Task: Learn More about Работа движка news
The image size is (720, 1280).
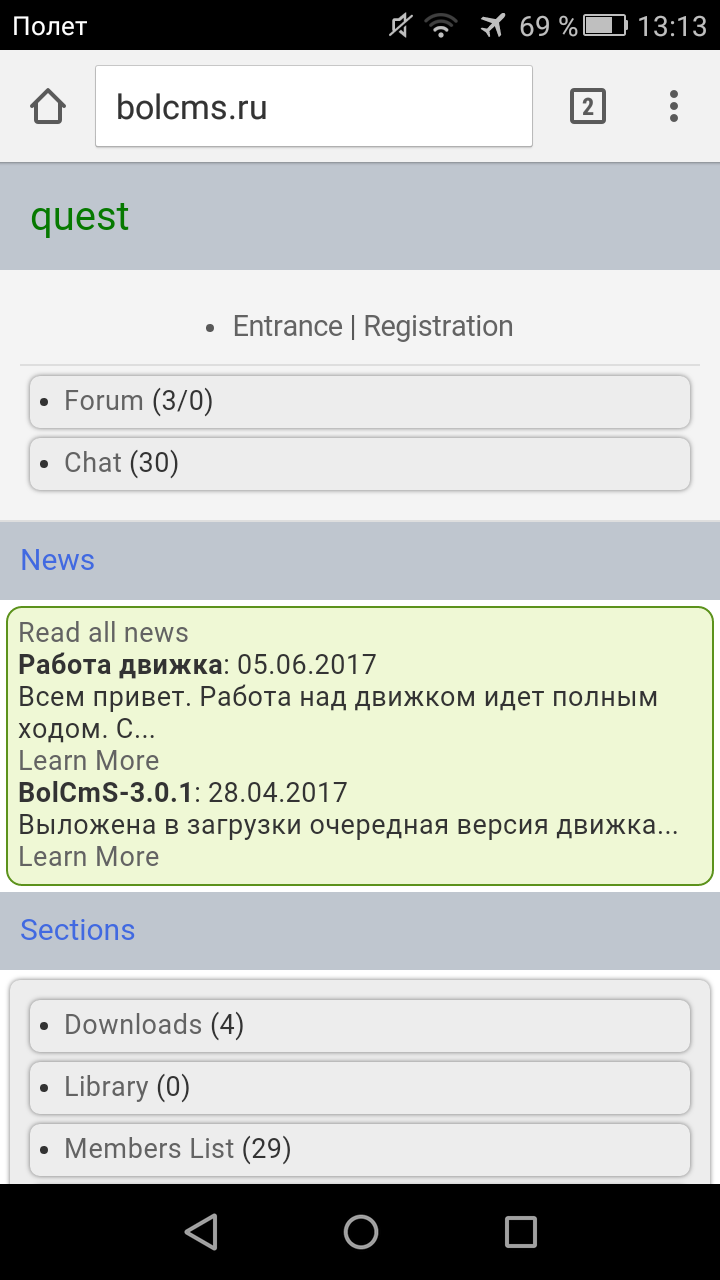Action: pos(89,761)
